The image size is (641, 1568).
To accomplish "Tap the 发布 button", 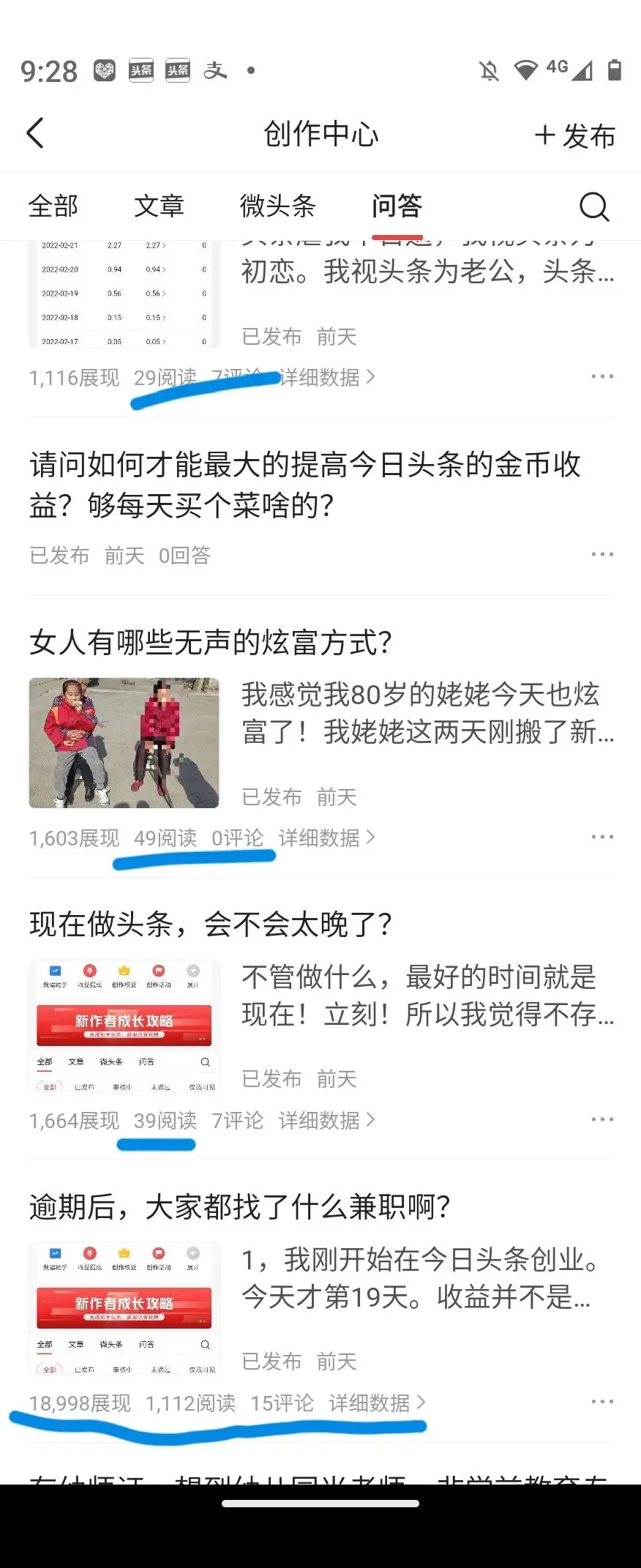I will click(575, 135).
